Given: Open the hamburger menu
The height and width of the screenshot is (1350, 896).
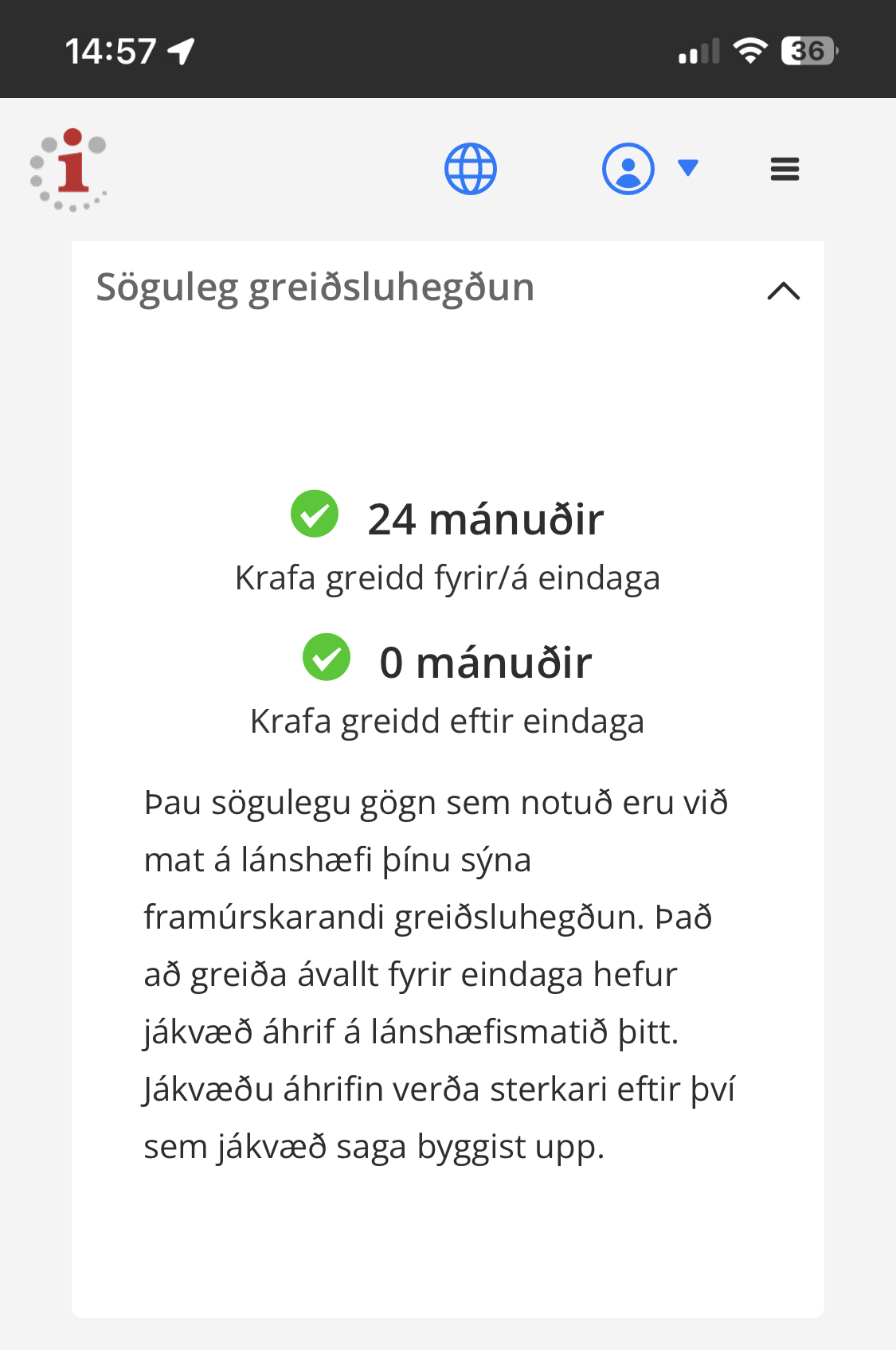Looking at the screenshot, I should pos(784,169).
